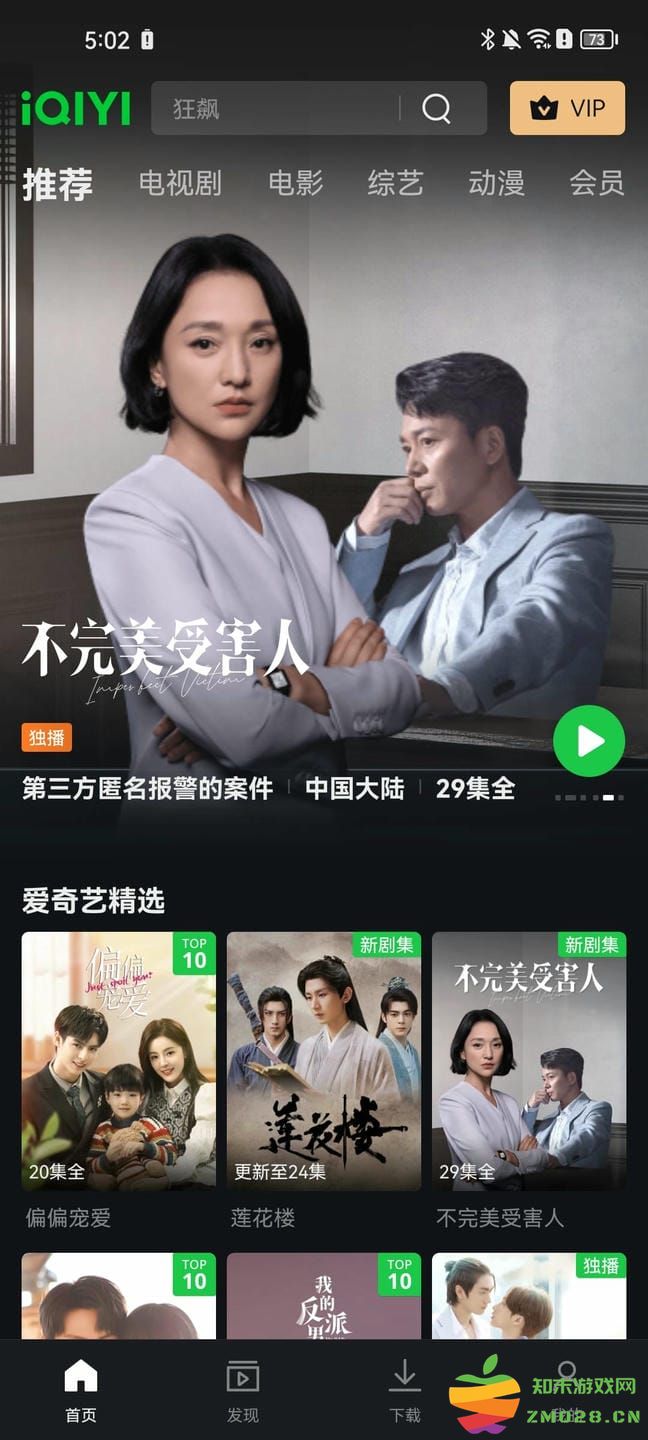Open the 下载 bottom tab
This screenshot has height=1440, width=648.
point(404,1390)
